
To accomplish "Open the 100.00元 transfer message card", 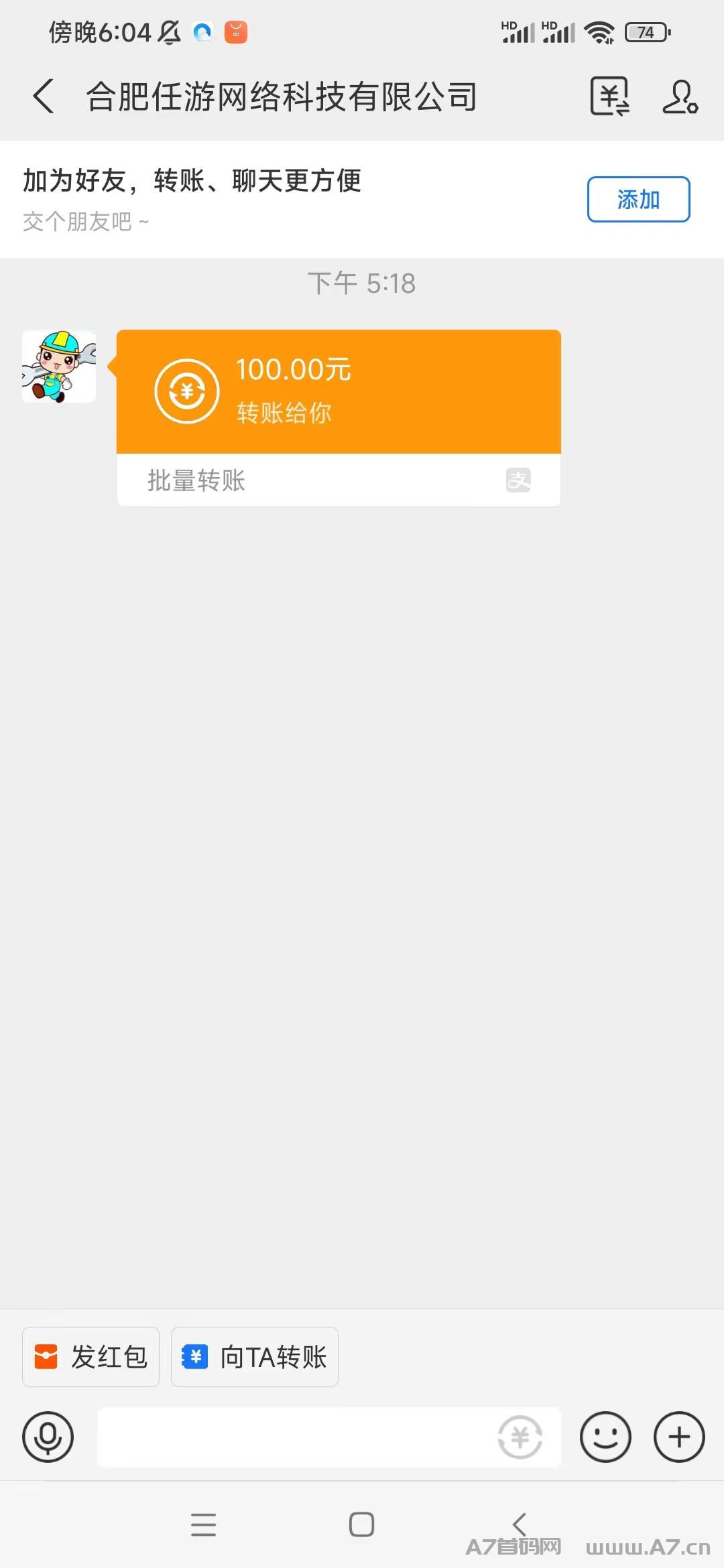I will point(339,418).
